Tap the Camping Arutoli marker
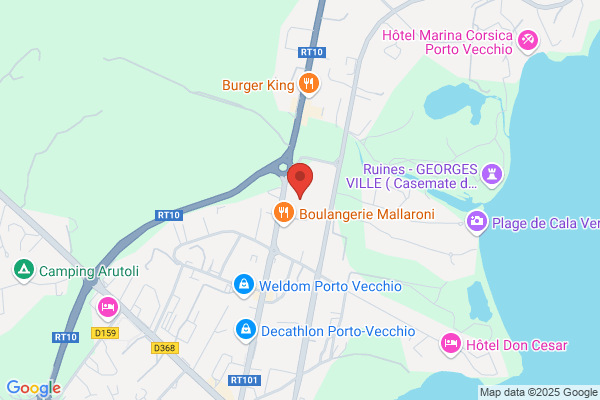 click(24, 270)
